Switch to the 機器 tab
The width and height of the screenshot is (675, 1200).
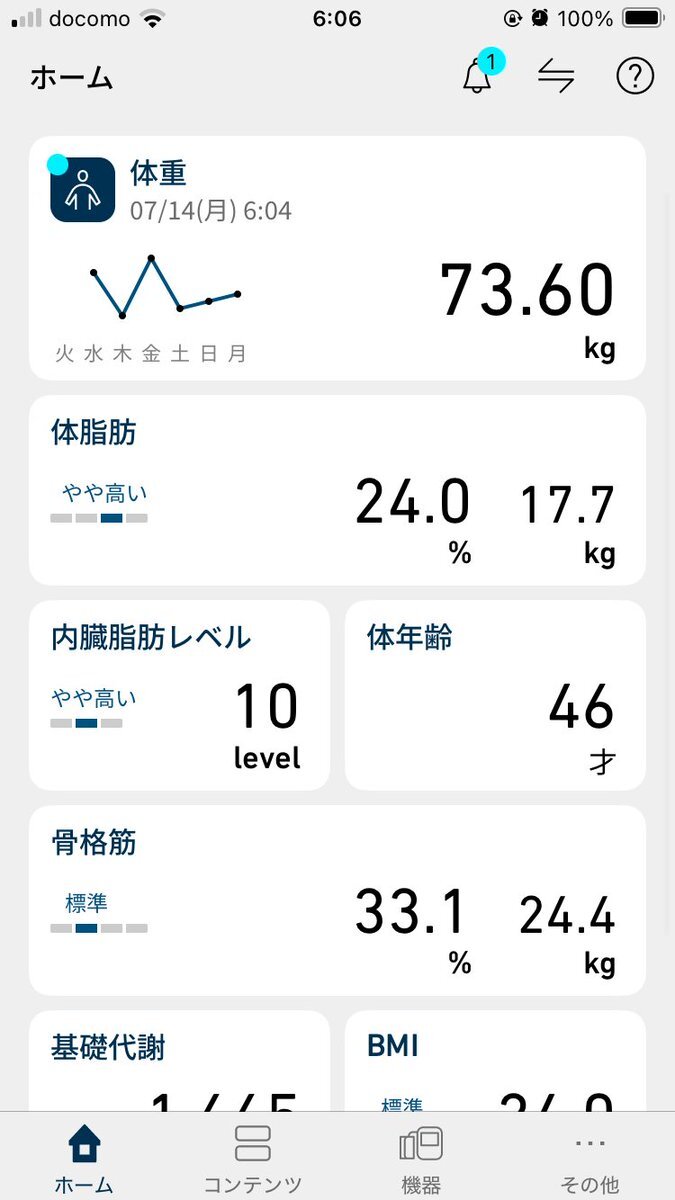(x=421, y=1158)
